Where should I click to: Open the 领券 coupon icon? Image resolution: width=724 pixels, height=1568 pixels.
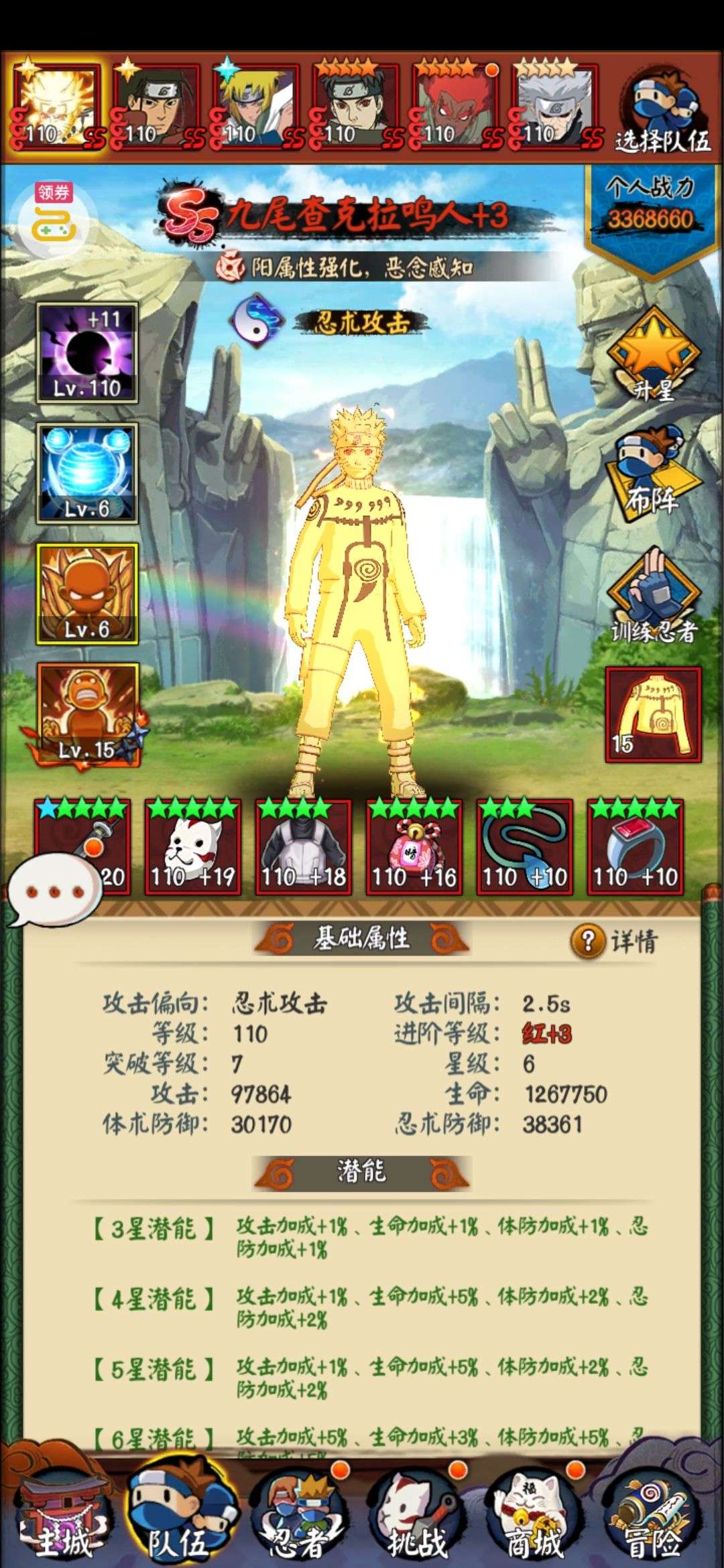coord(54,216)
